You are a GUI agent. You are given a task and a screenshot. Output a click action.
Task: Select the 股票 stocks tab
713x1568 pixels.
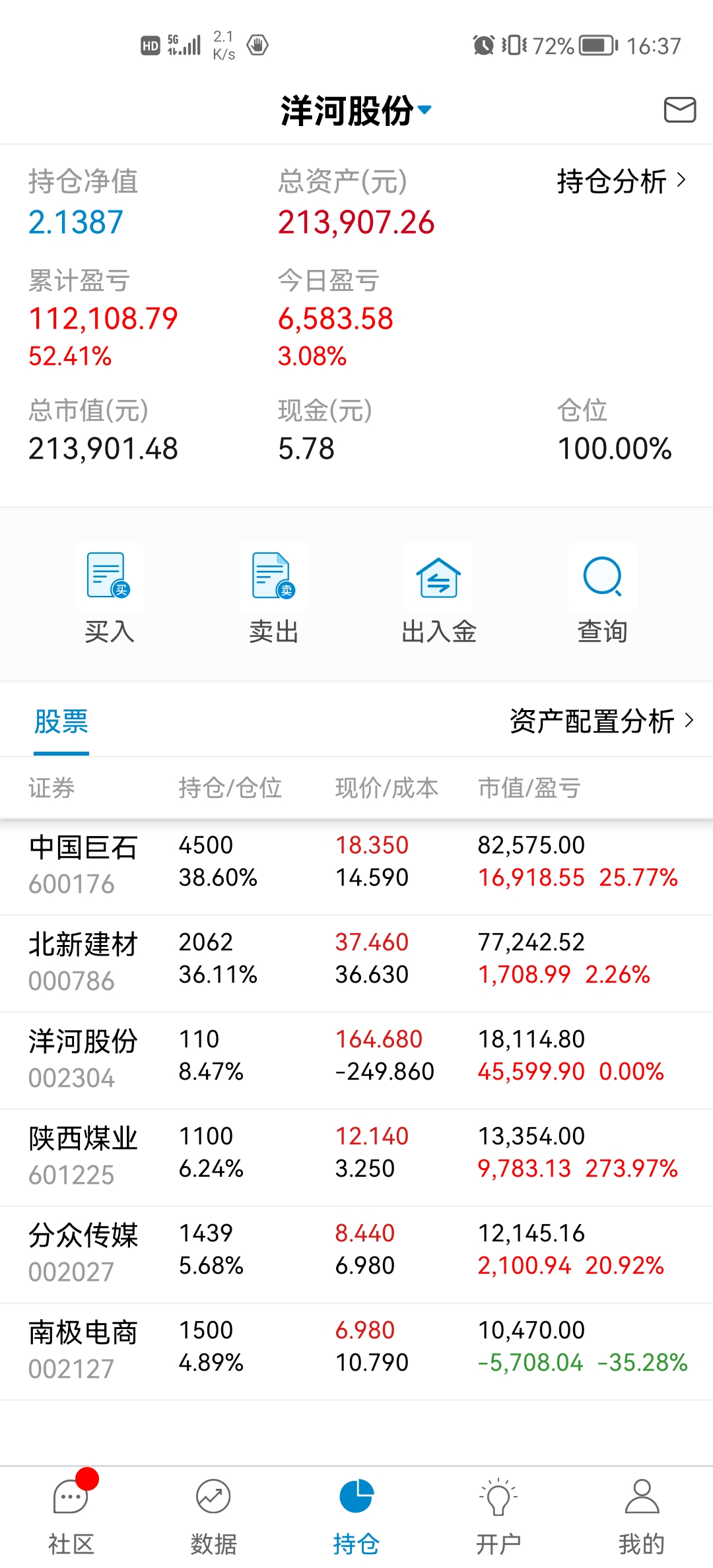pyautogui.click(x=61, y=721)
